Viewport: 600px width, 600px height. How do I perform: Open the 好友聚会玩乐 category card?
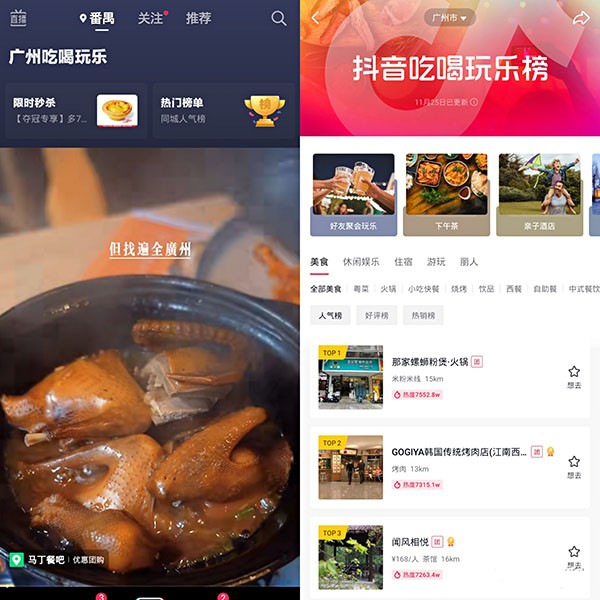point(353,195)
